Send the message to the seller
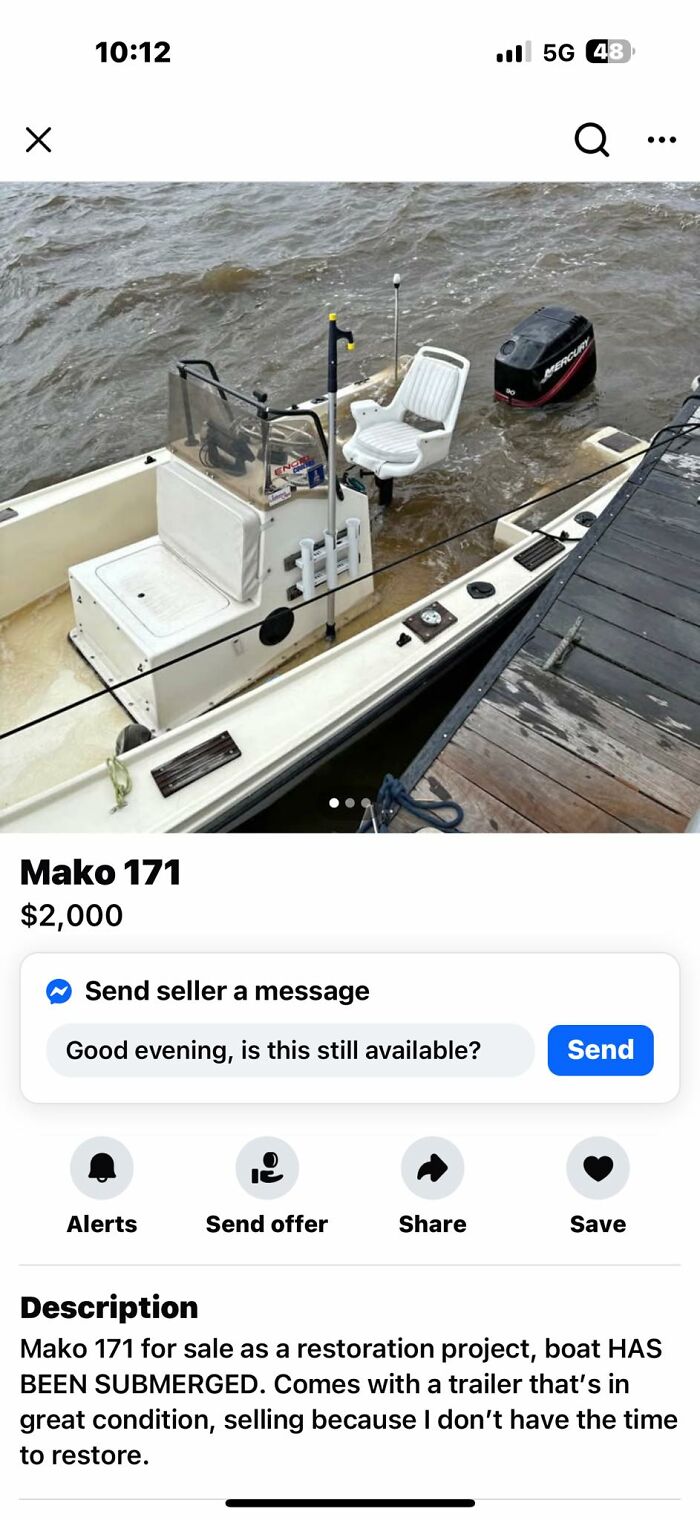The width and height of the screenshot is (700, 1520). 600,1050
